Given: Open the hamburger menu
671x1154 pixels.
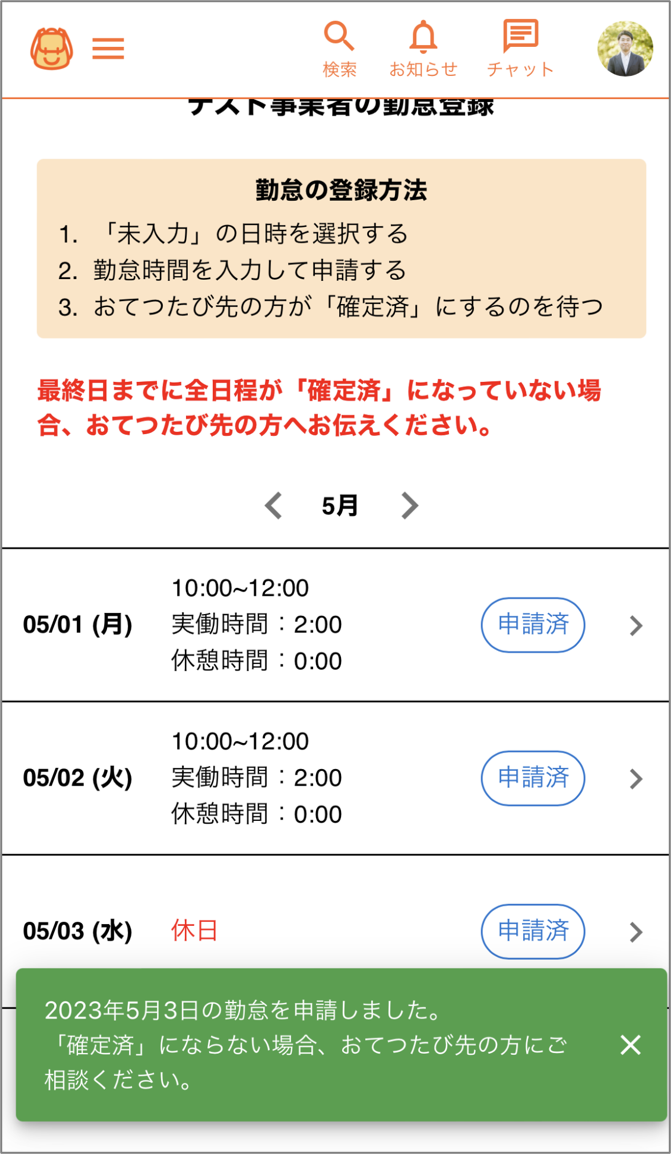Looking at the screenshot, I should (x=108, y=49).
